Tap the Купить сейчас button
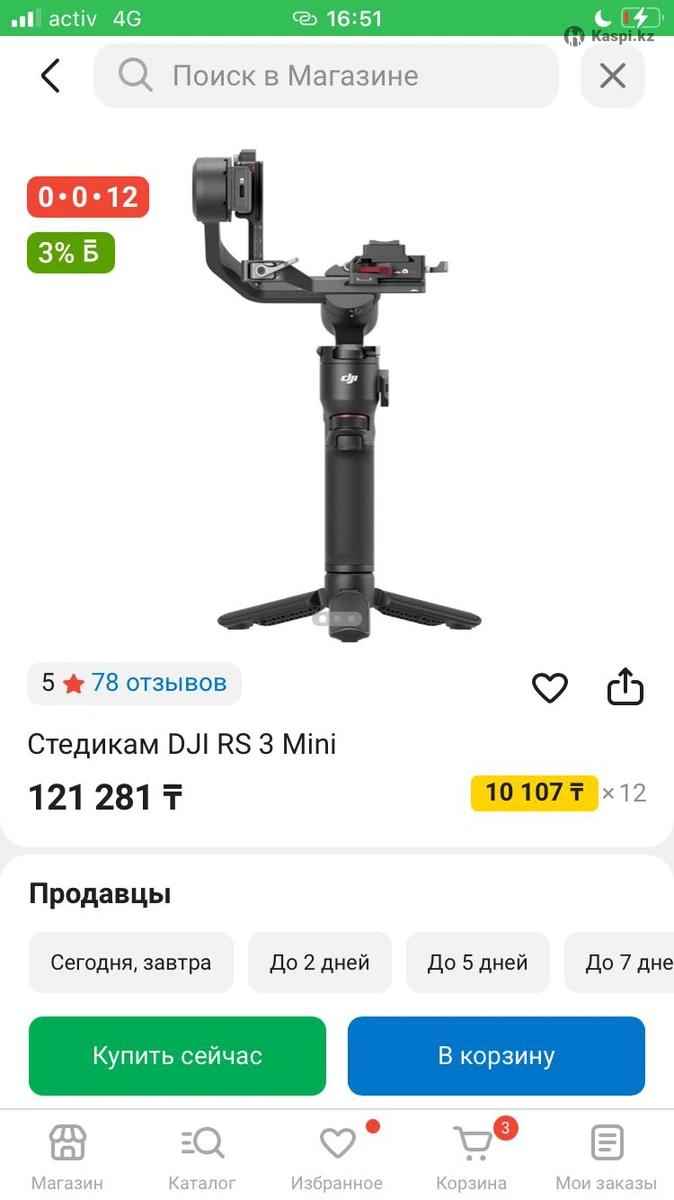The width and height of the screenshot is (674, 1200). (177, 1056)
